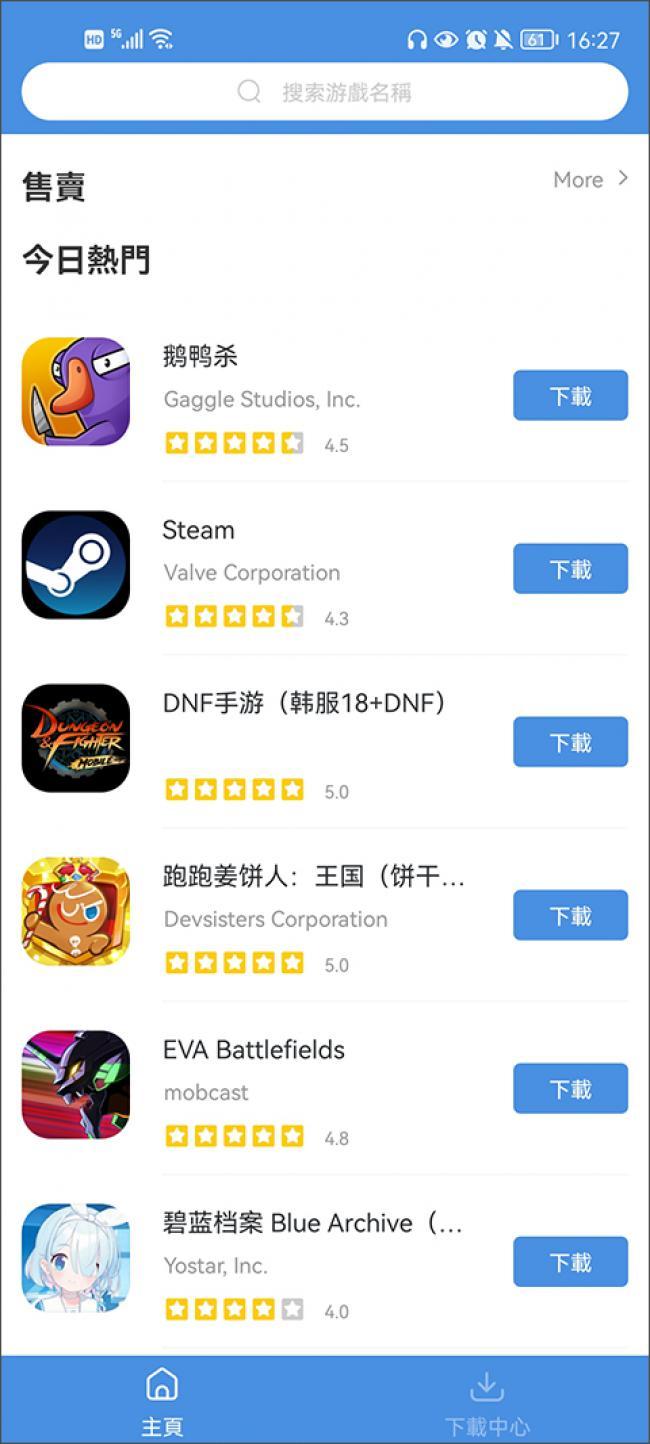This screenshot has height=1444, width=650.
Task: Download EVA Battlefields by mobcast
Action: pos(570,1088)
